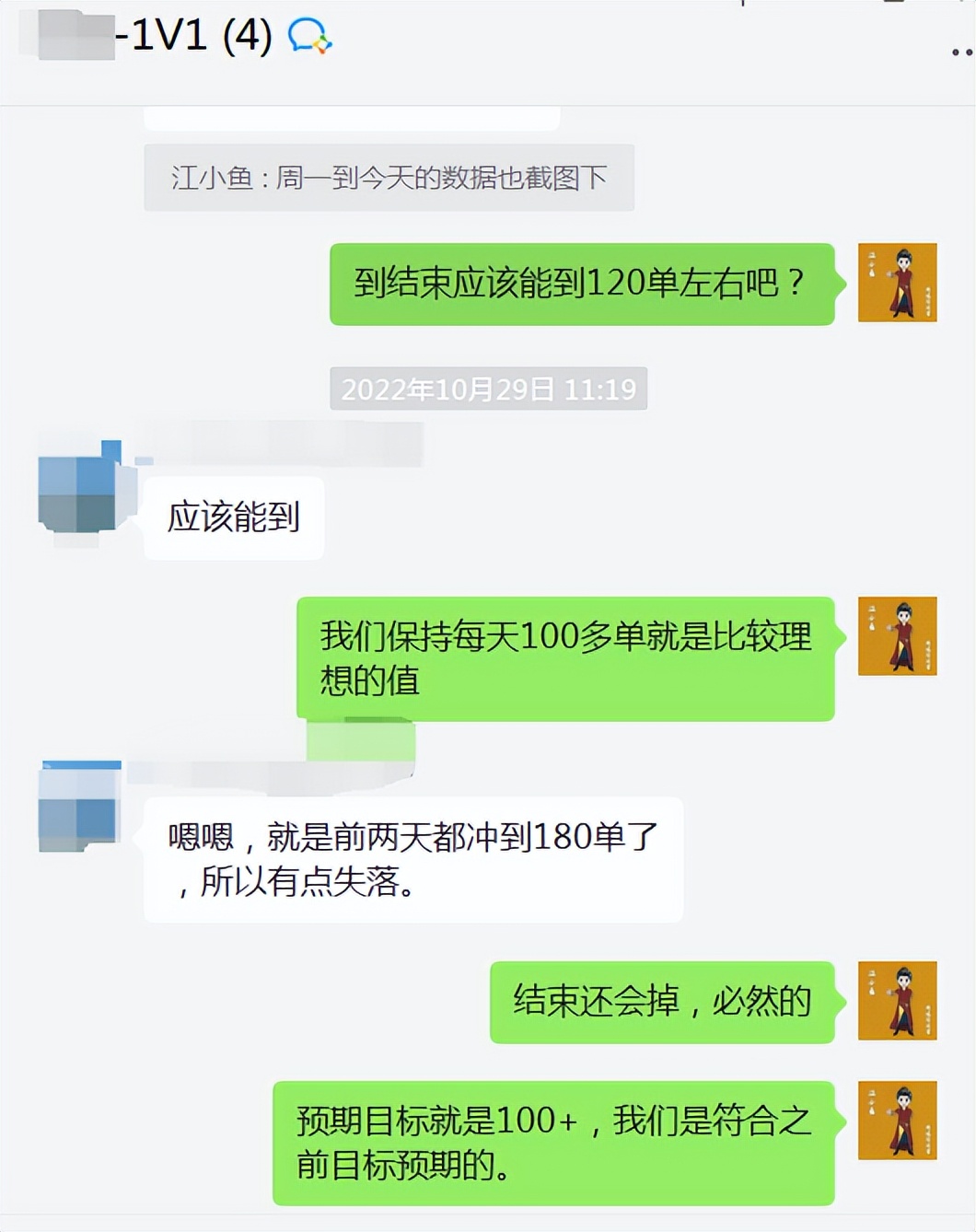
Task: Open the quoted message '江小鱼：周一到今天的数据也截图下'
Action: [x=394, y=179]
